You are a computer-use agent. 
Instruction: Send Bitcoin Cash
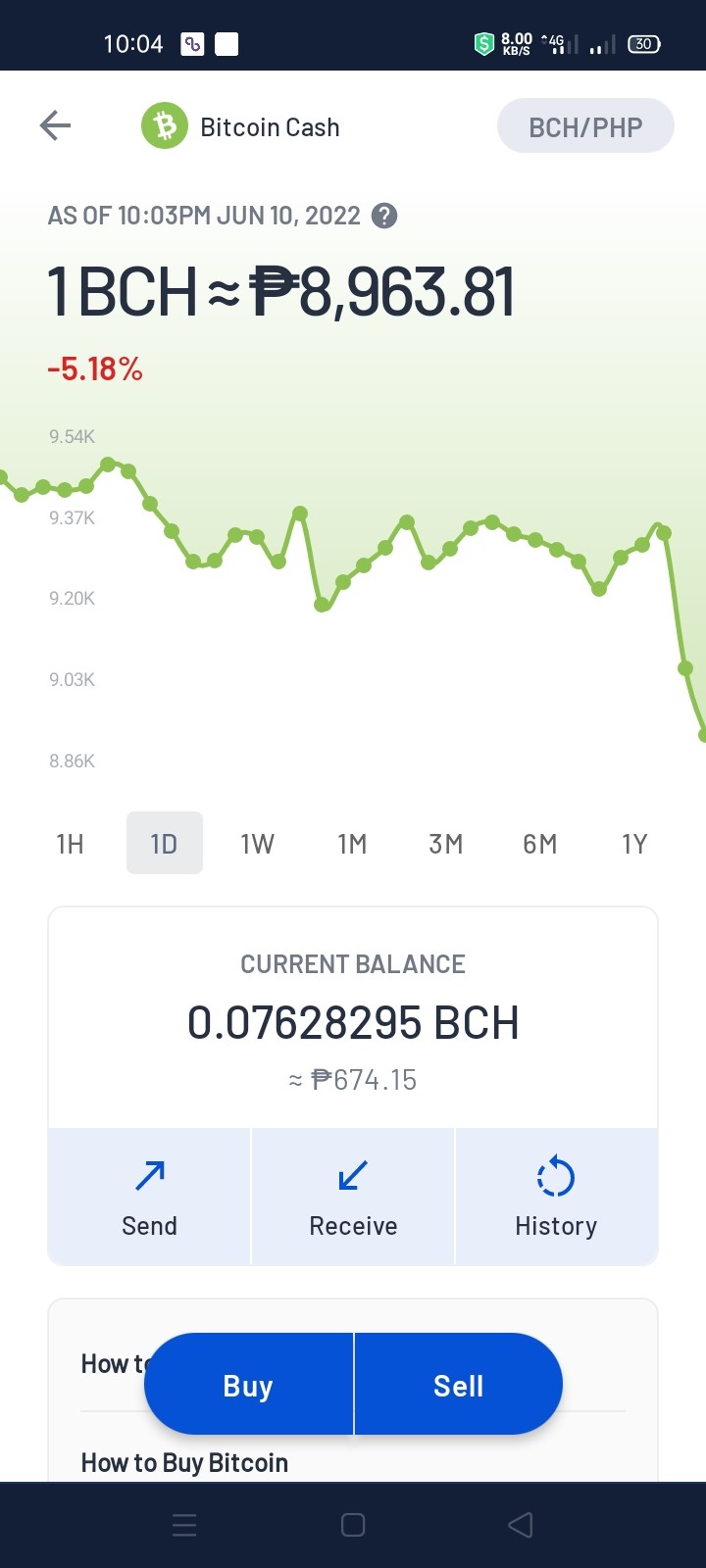(x=149, y=1197)
